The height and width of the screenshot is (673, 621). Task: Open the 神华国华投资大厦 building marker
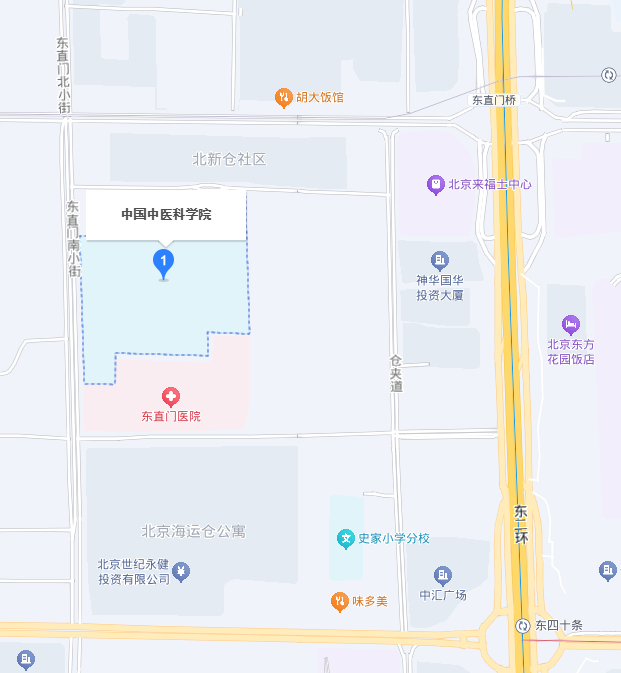coord(440,261)
